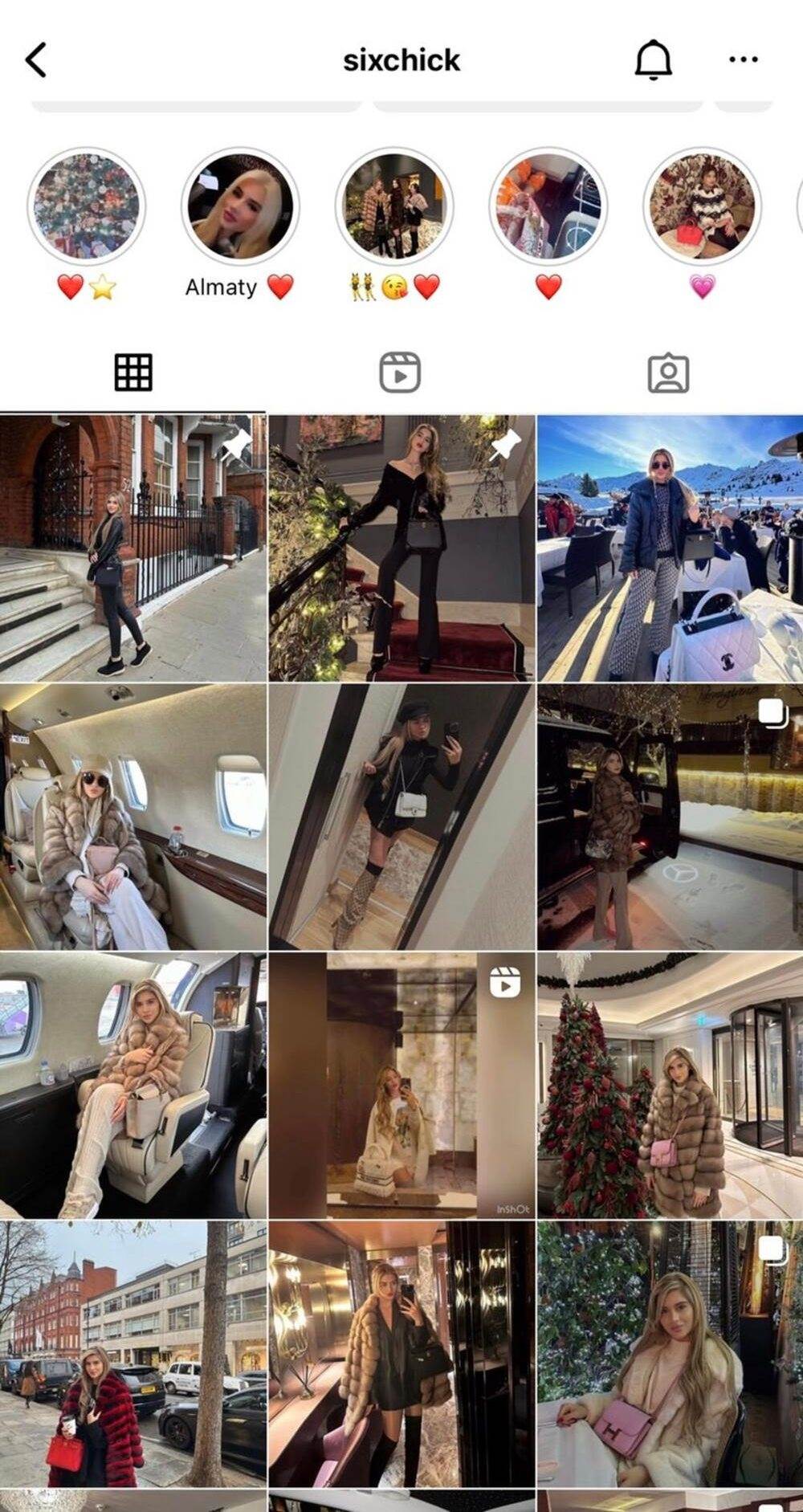Open the carousel post with pink crossbody bag
Image resolution: width=803 pixels, height=1512 pixels.
[x=670, y=1353]
